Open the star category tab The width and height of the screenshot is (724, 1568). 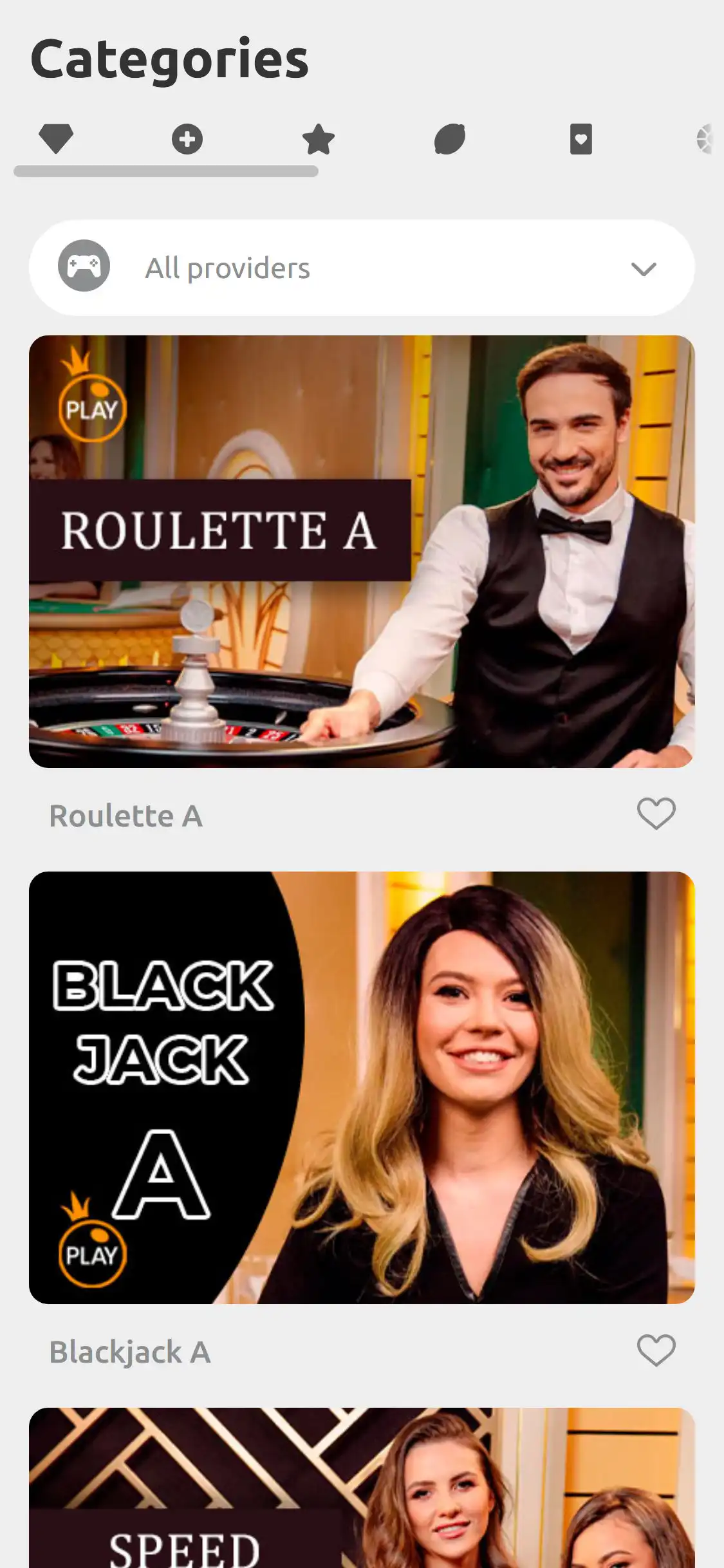point(319,140)
